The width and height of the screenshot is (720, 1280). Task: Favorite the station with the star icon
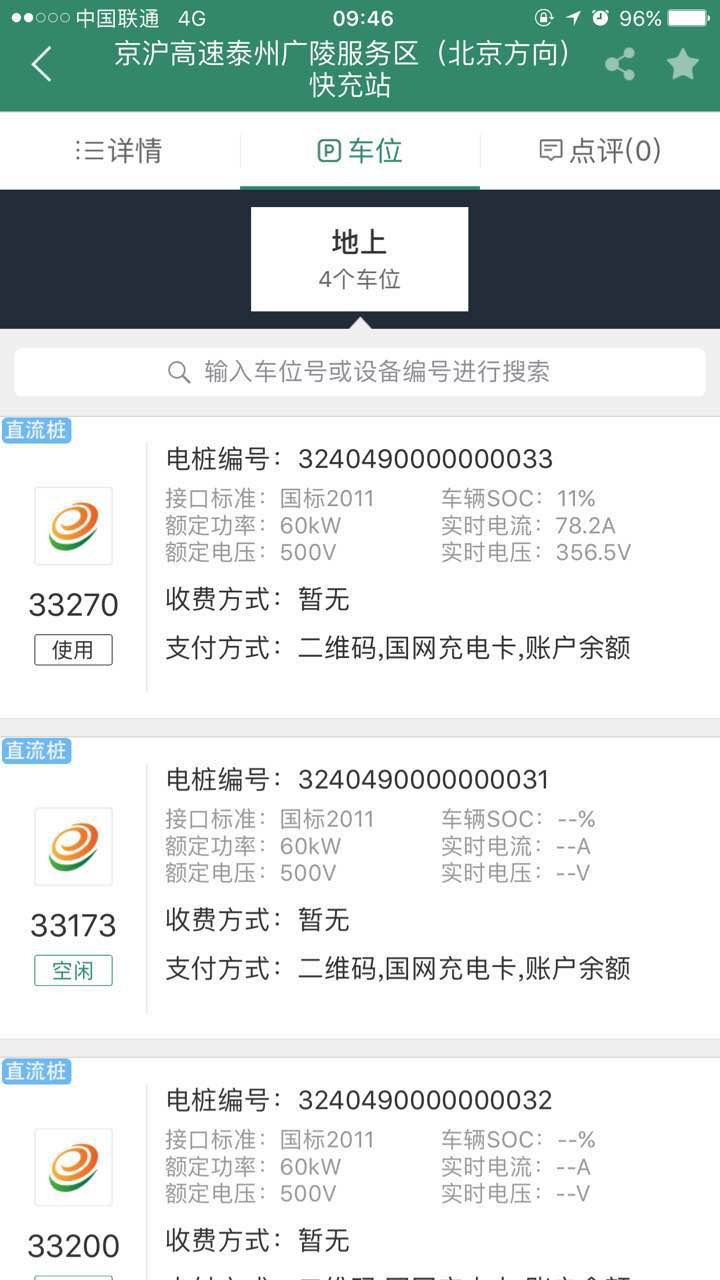(683, 64)
